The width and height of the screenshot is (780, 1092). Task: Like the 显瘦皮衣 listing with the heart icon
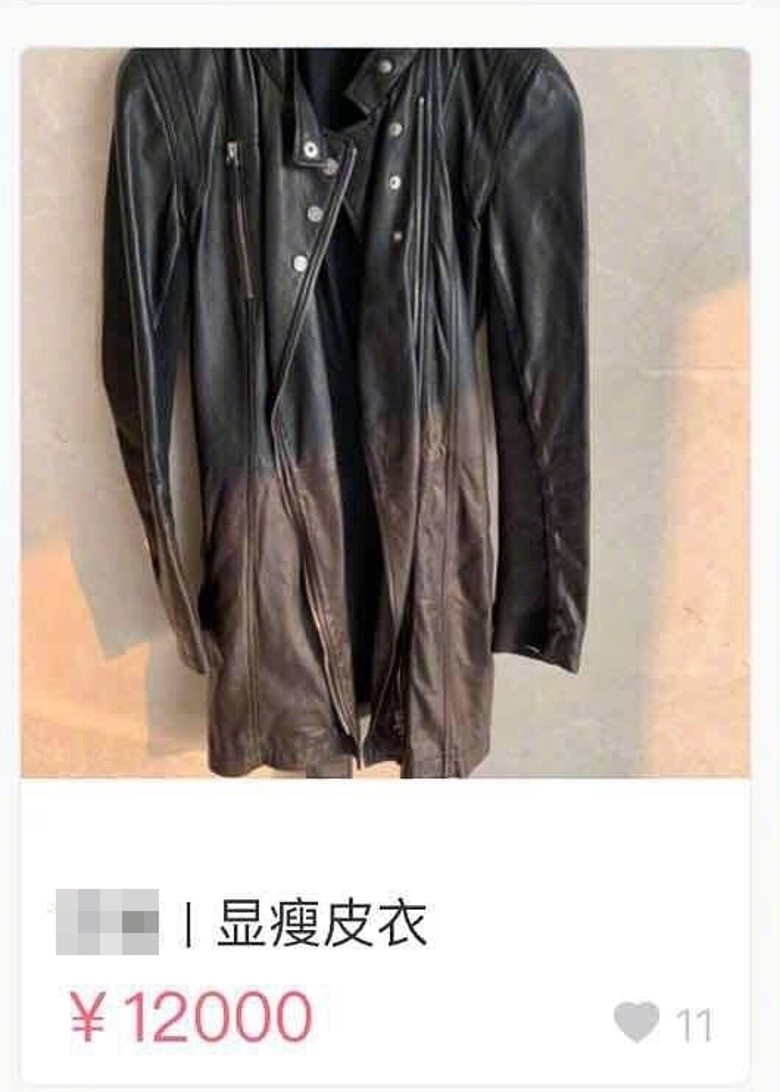[x=636, y=1022]
